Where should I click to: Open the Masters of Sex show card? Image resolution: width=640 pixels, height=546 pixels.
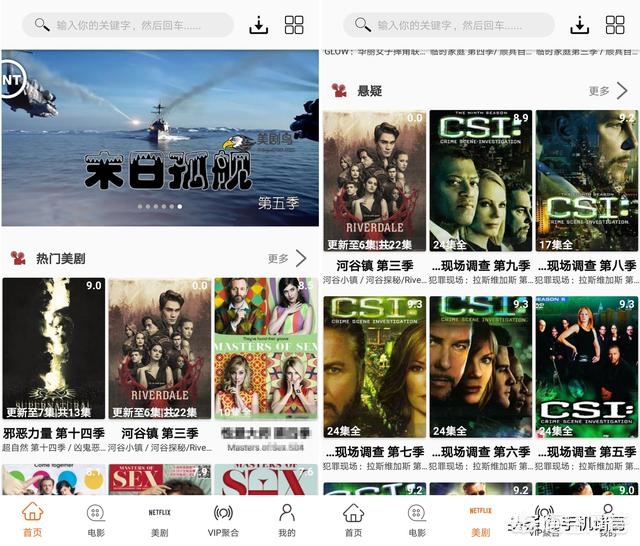(x=266, y=348)
